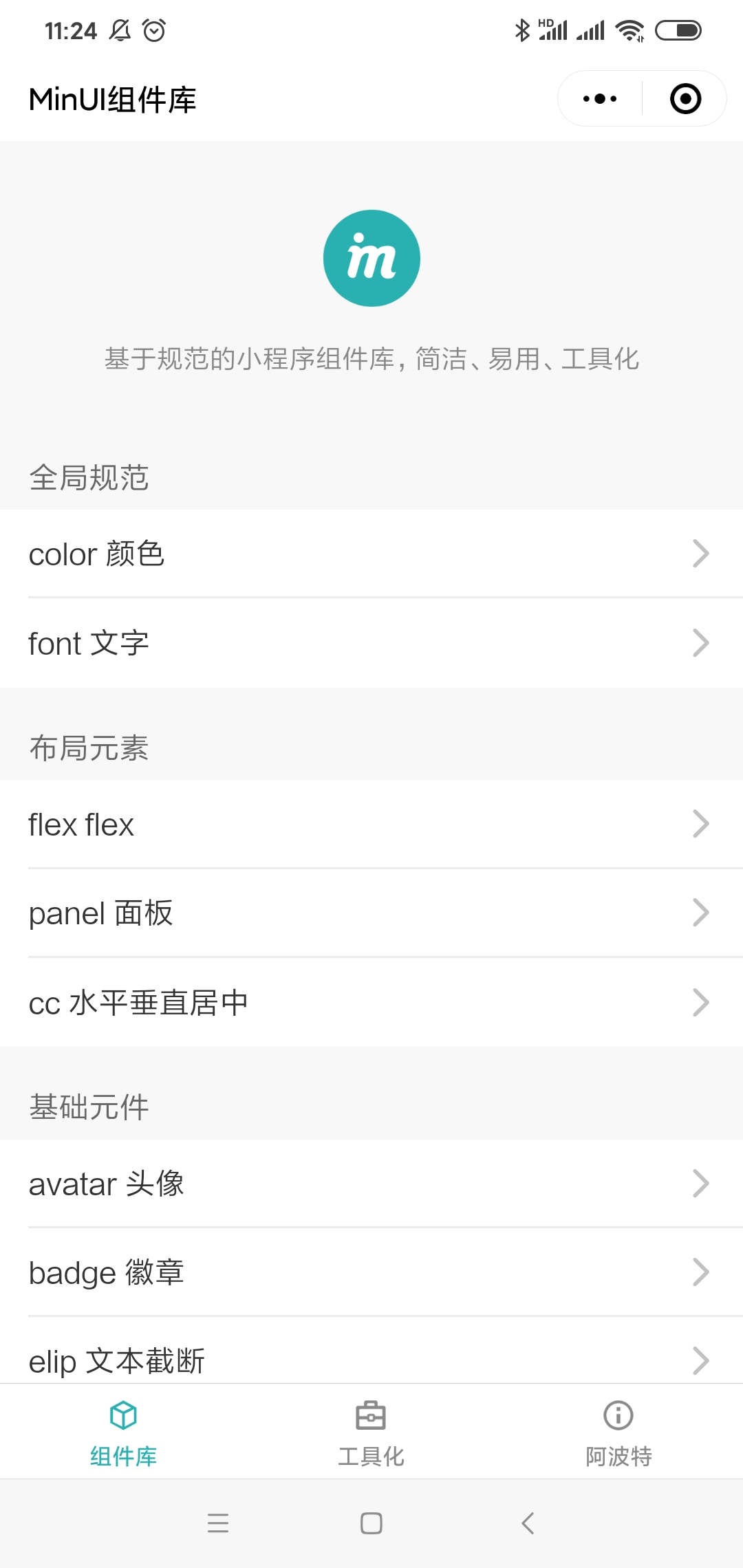The height and width of the screenshot is (1568, 743).
Task: Tap the Android back navigation button
Action: coord(526,1523)
